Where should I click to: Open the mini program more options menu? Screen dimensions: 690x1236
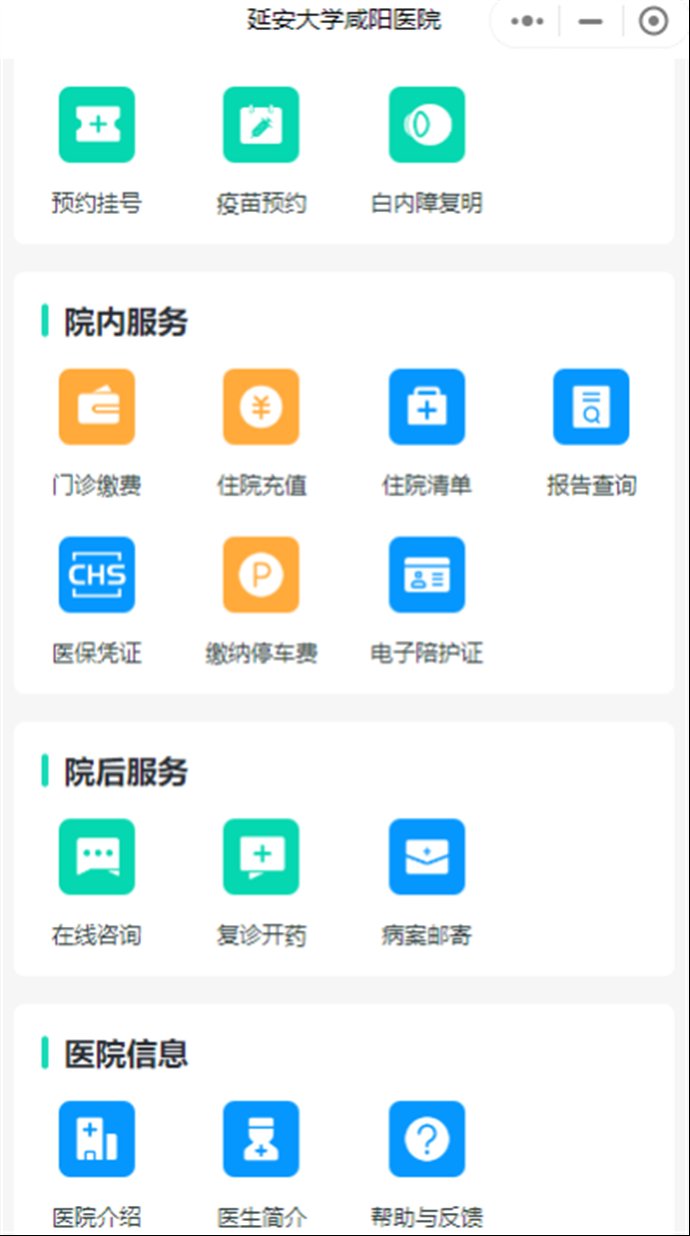pyautogui.click(x=527, y=21)
